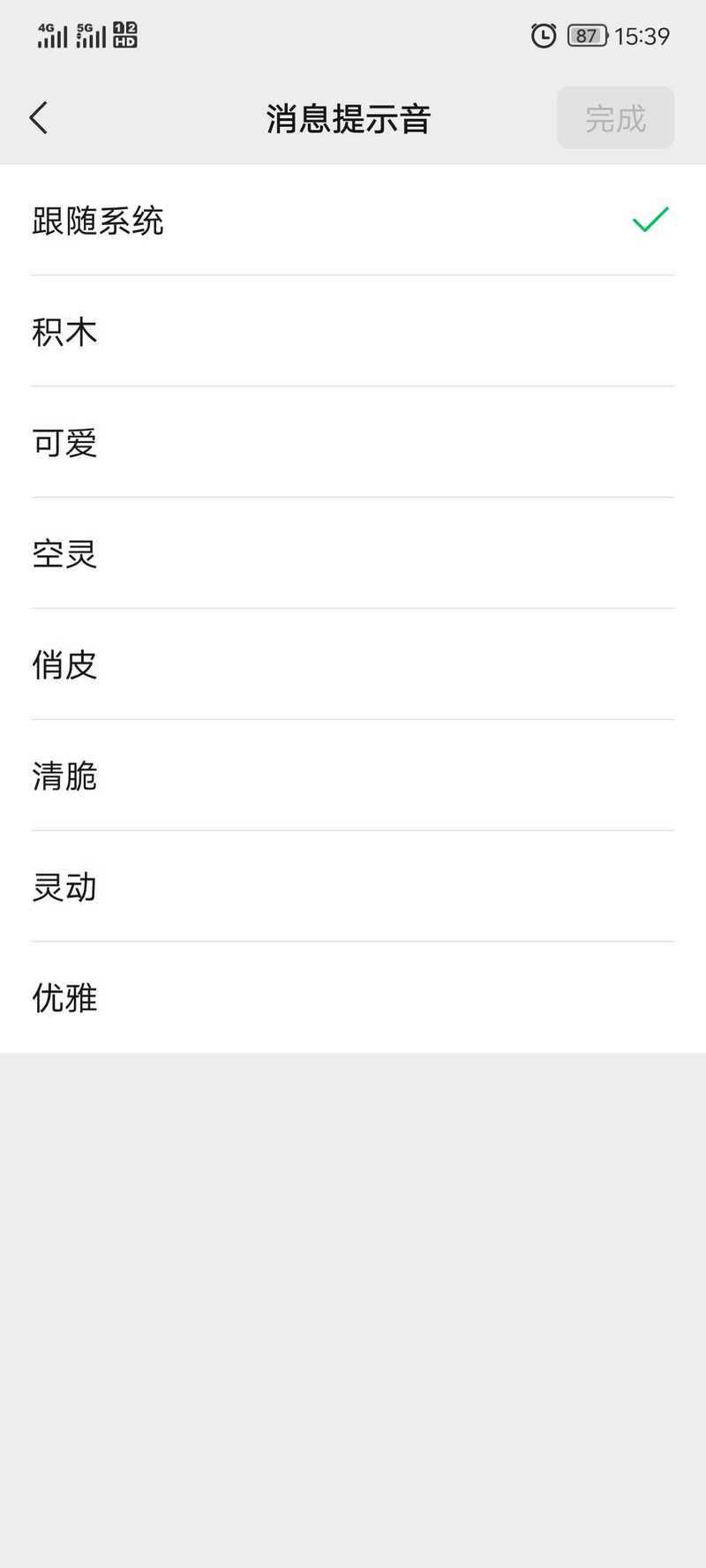
Task: Choose 积木 as the message tone
Action: [x=353, y=331]
